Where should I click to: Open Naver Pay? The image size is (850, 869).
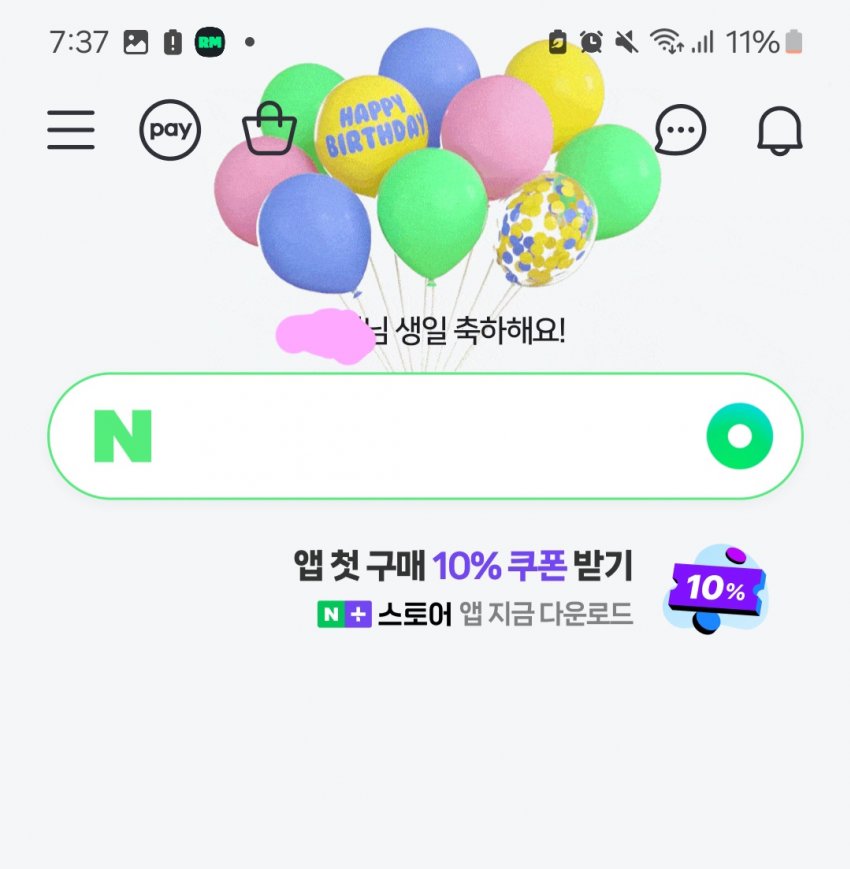pos(170,131)
